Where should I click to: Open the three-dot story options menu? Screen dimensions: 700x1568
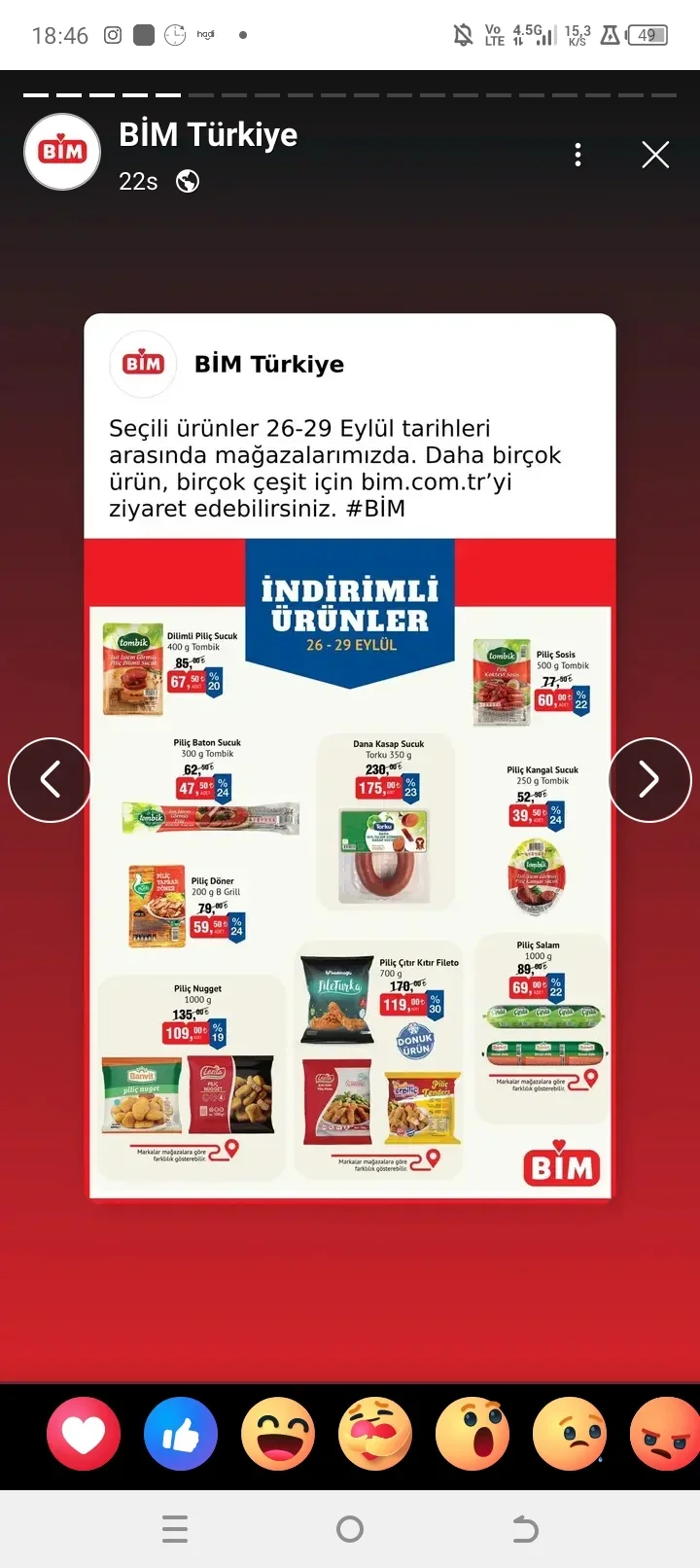[578, 154]
